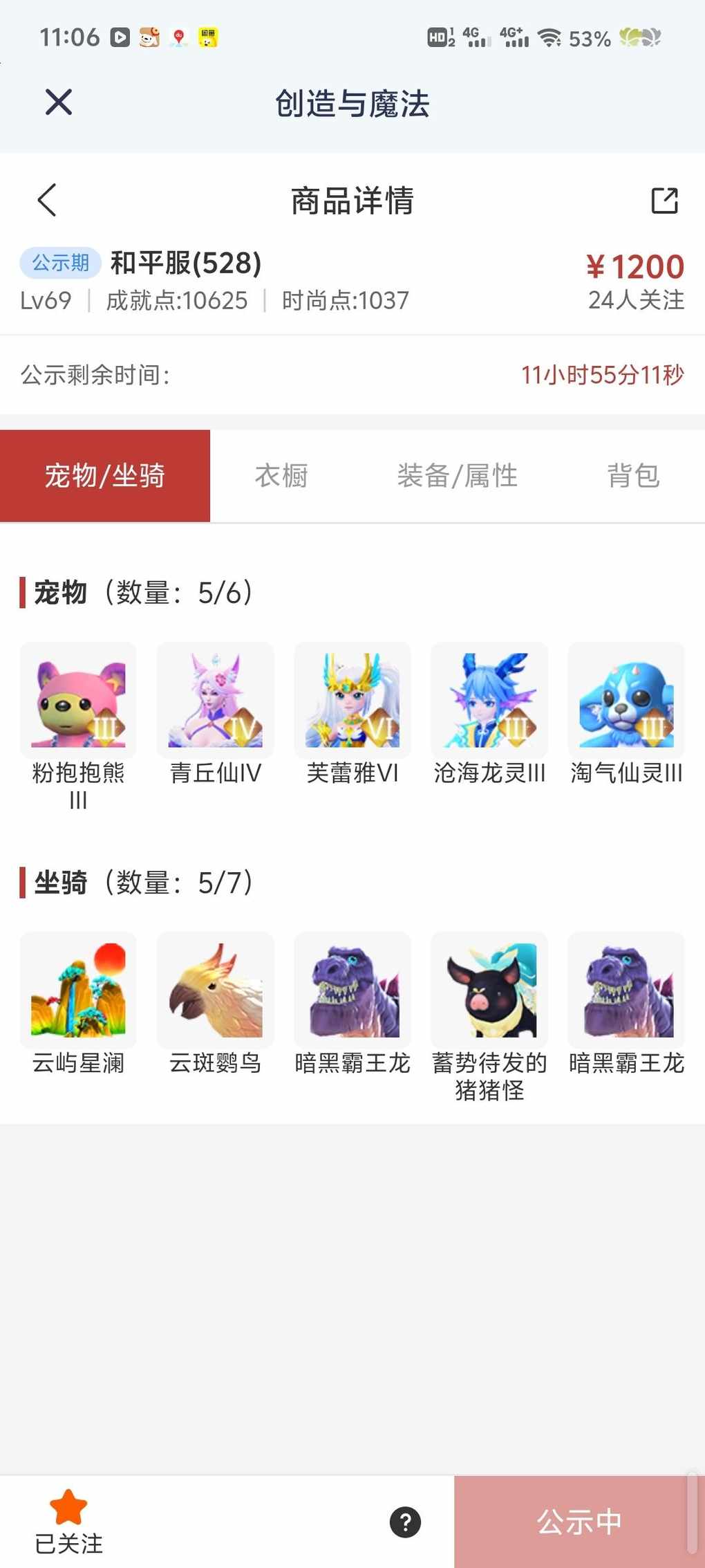View the 云斑鹦鸟 mount

click(216, 990)
